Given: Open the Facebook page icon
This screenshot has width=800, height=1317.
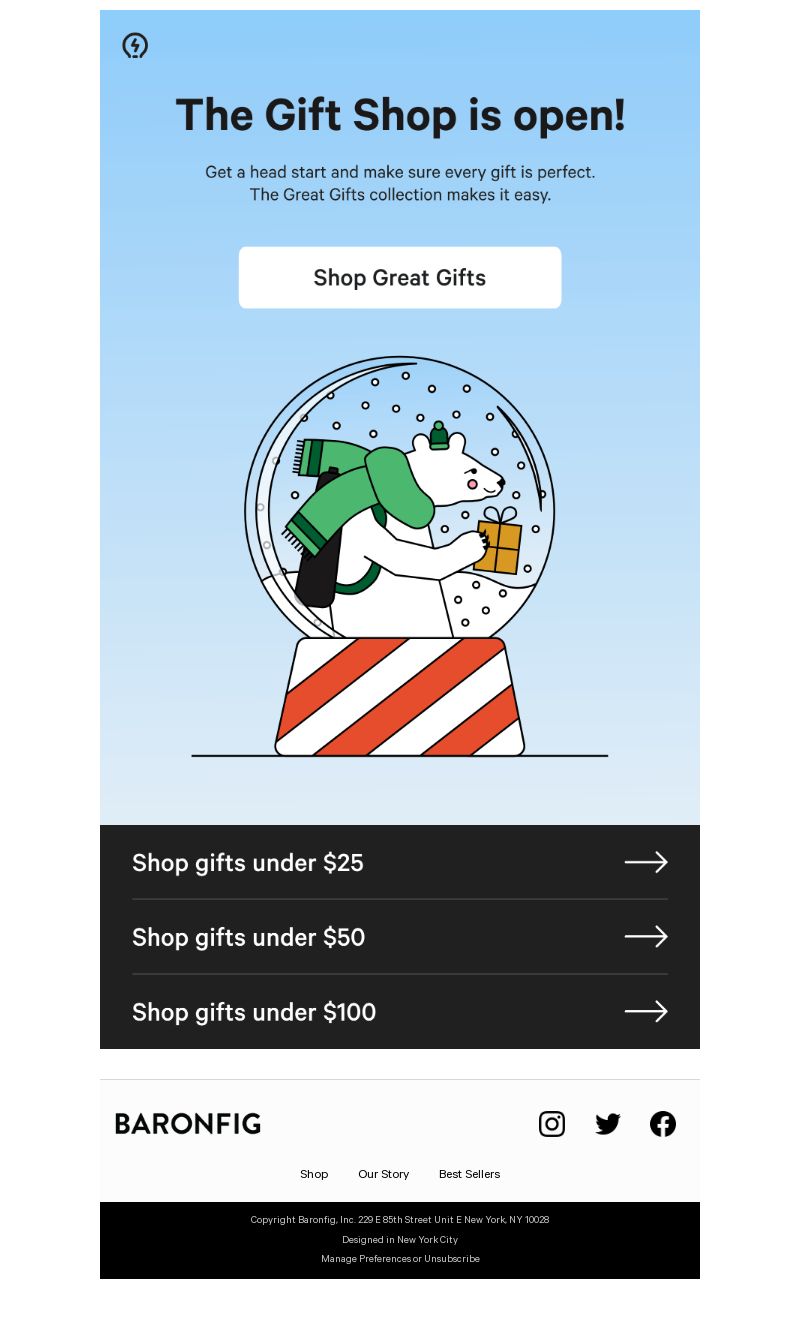Looking at the screenshot, I should click(663, 1124).
